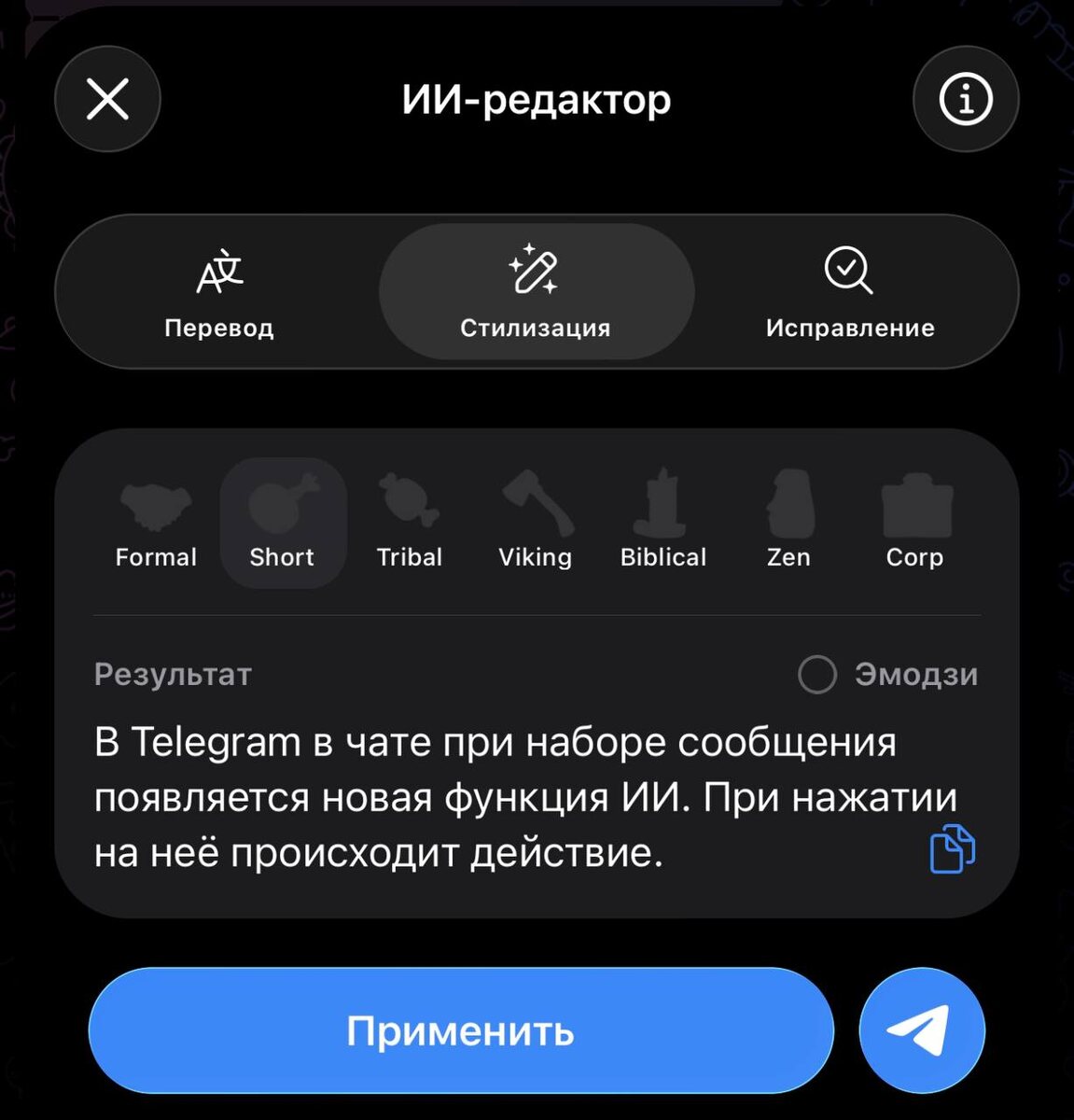Select the Short style

pos(283,524)
